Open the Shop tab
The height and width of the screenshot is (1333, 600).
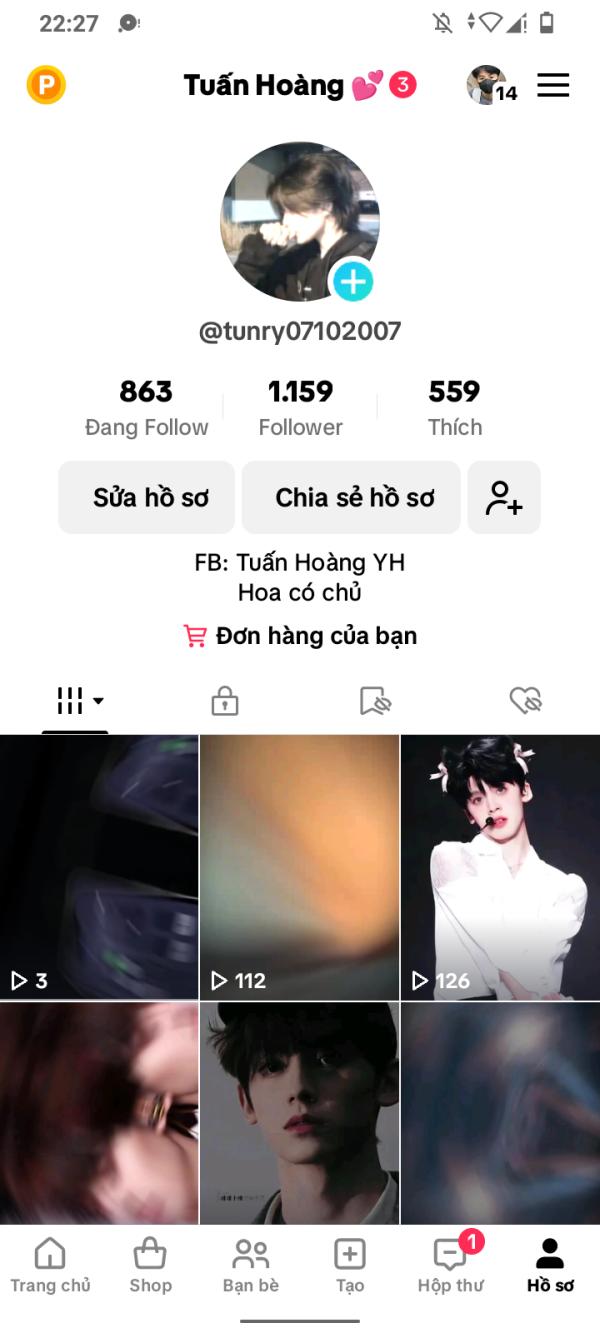click(150, 1266)
